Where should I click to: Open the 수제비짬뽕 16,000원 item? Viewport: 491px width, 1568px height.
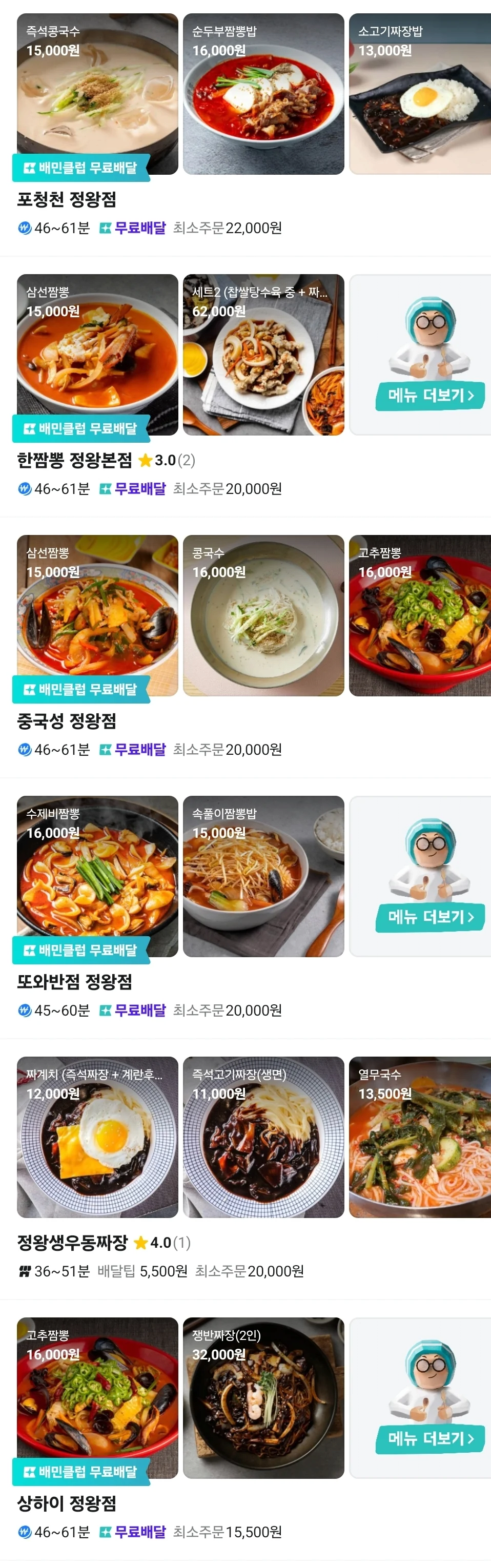(97, 877)
